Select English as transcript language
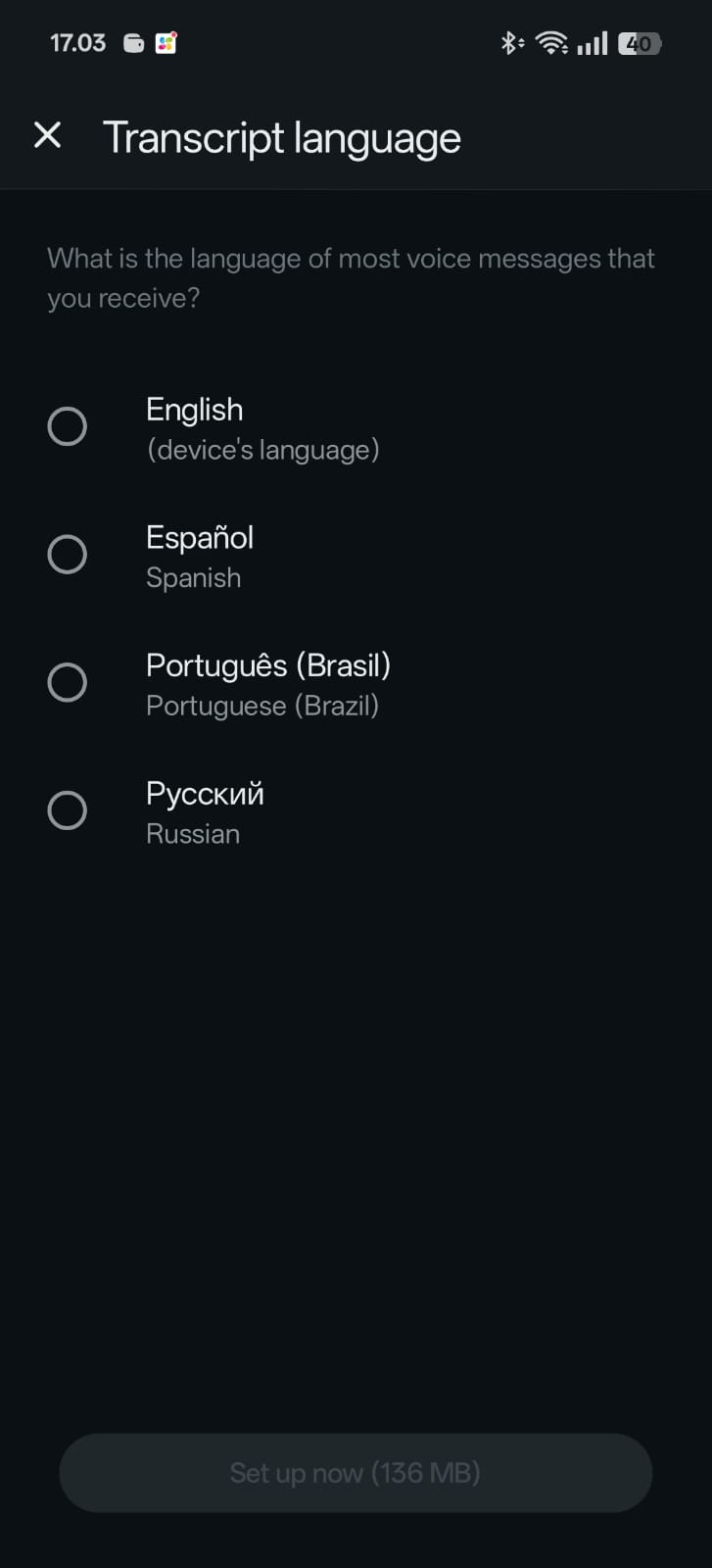The height and width of the screenshot is (1568, 712). (x=356, y=427)
